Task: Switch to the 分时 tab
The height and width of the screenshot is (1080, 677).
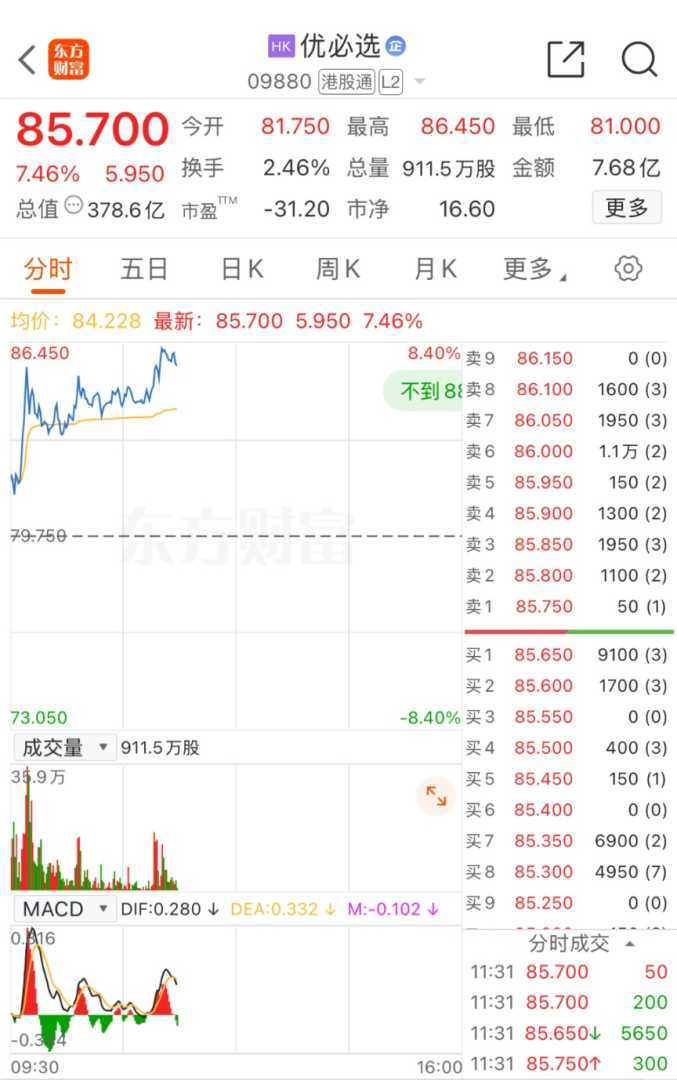Action: [x=48, y=269]
